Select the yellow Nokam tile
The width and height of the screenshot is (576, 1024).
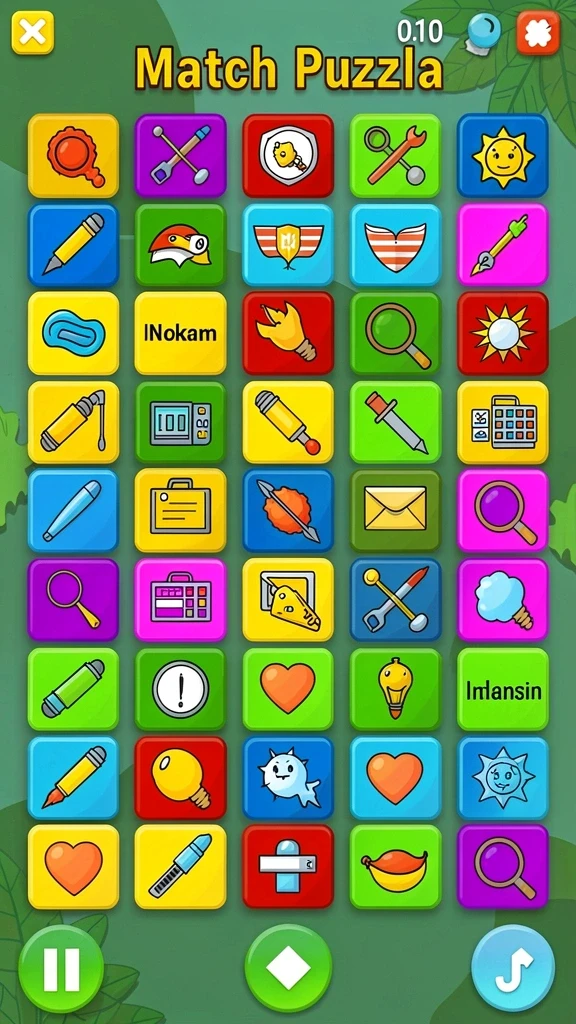tap(180, 333)
